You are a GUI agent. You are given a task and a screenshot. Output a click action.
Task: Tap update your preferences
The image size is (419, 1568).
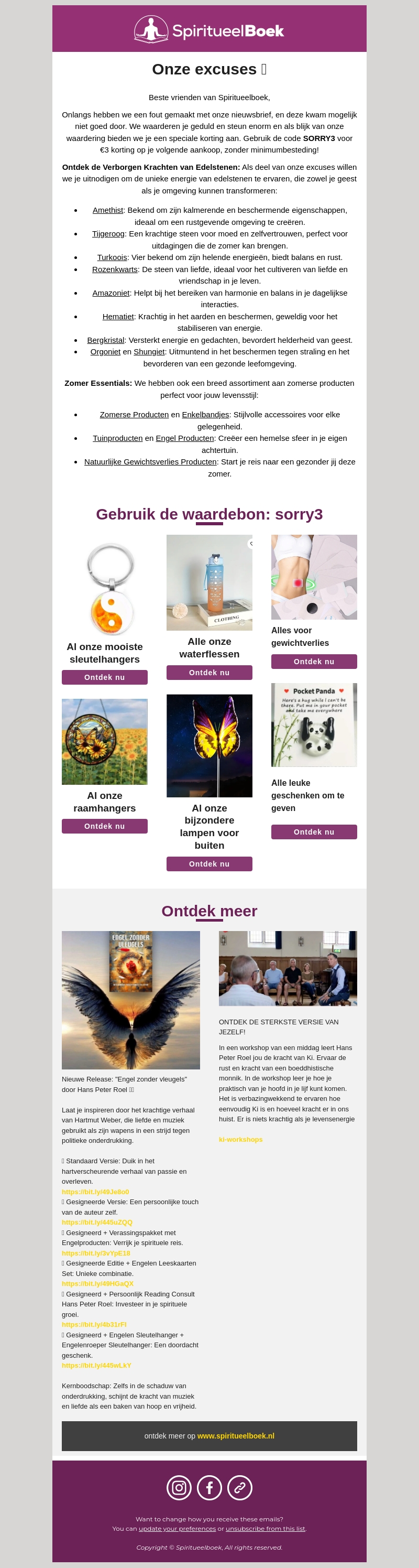[x=177, y=1529]
